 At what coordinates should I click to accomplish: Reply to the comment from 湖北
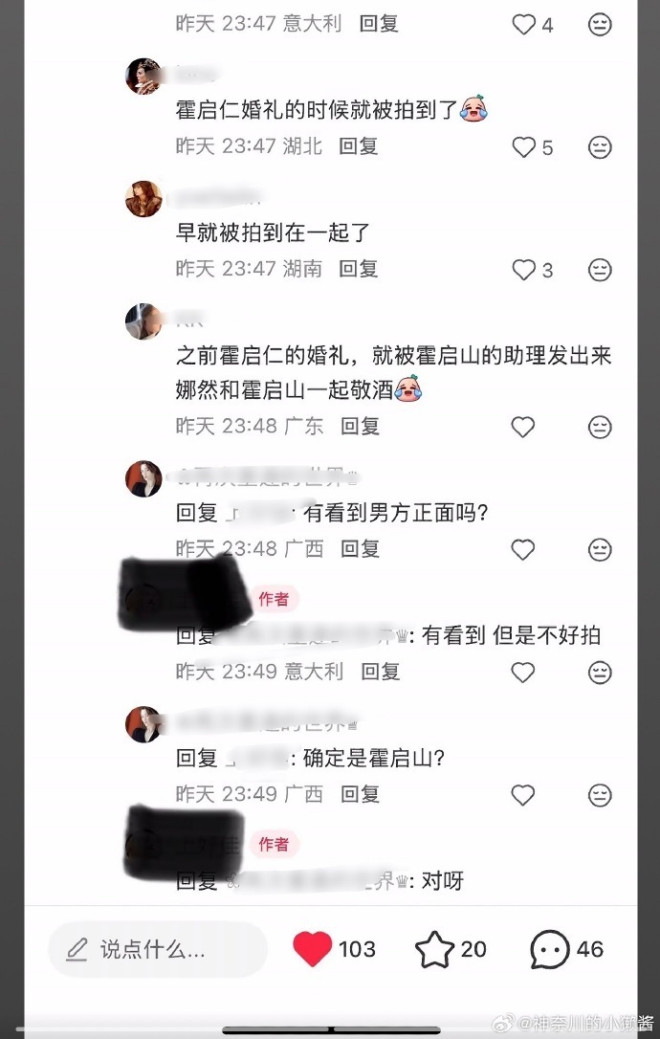358,146
